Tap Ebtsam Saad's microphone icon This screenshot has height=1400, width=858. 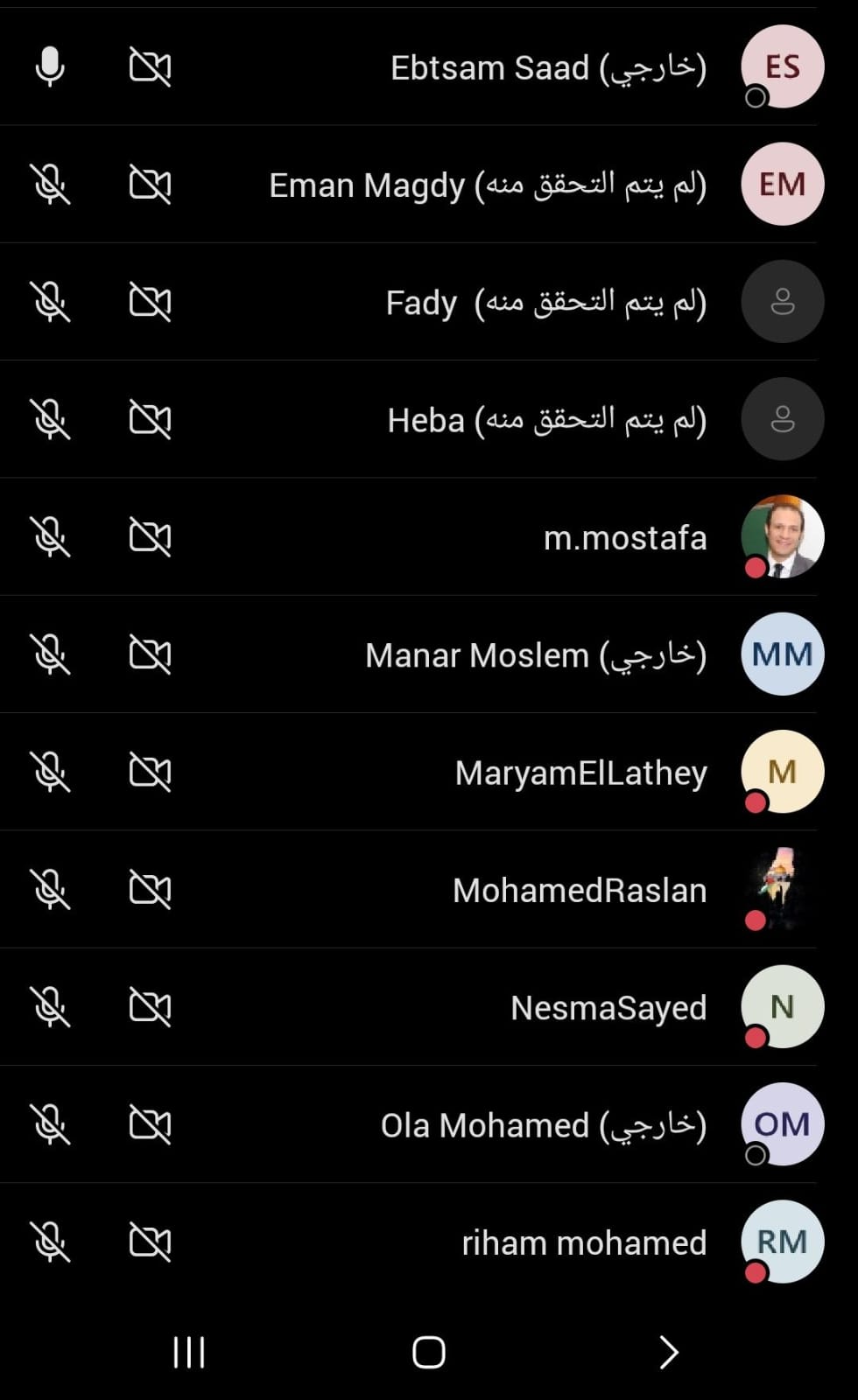point(50,66)
